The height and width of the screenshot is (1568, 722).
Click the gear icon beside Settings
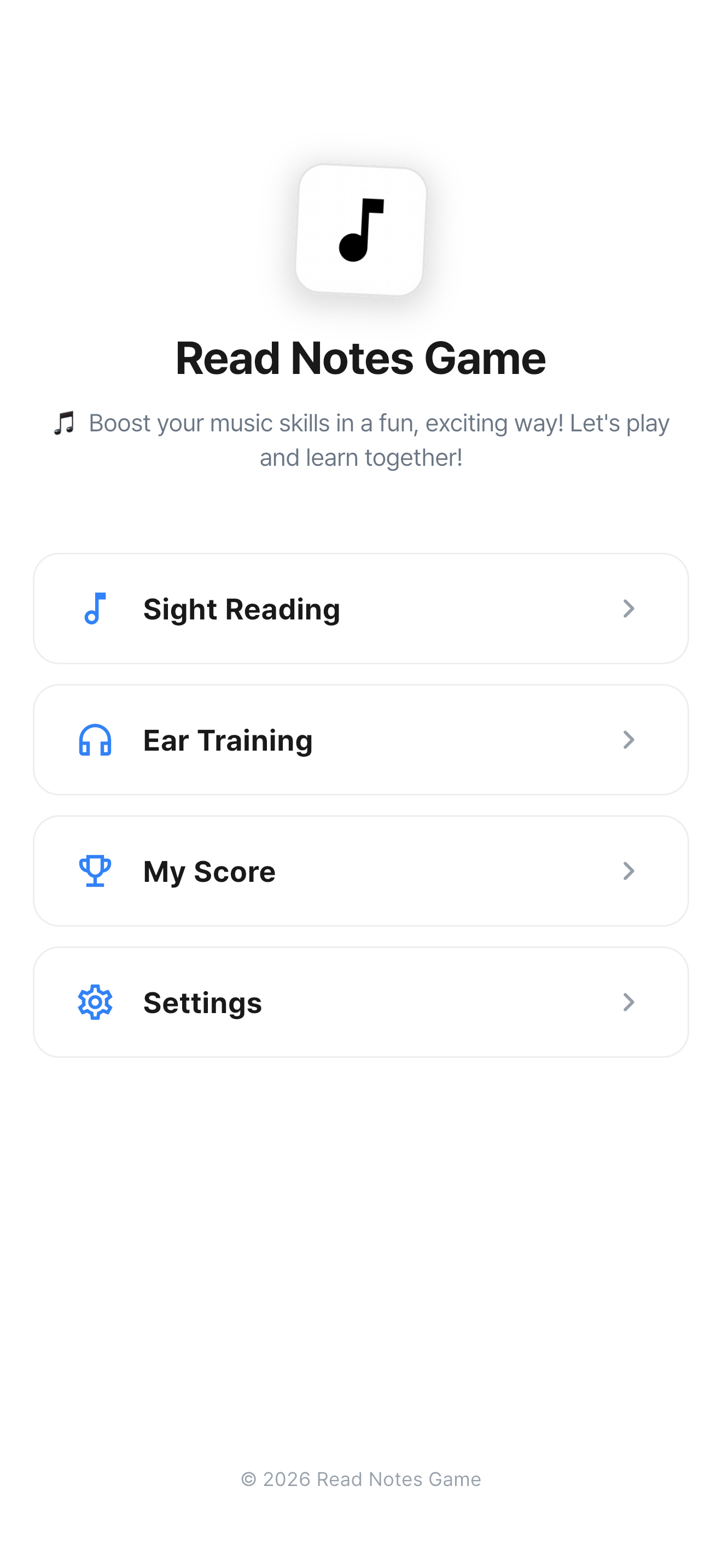click(95, 1002)
